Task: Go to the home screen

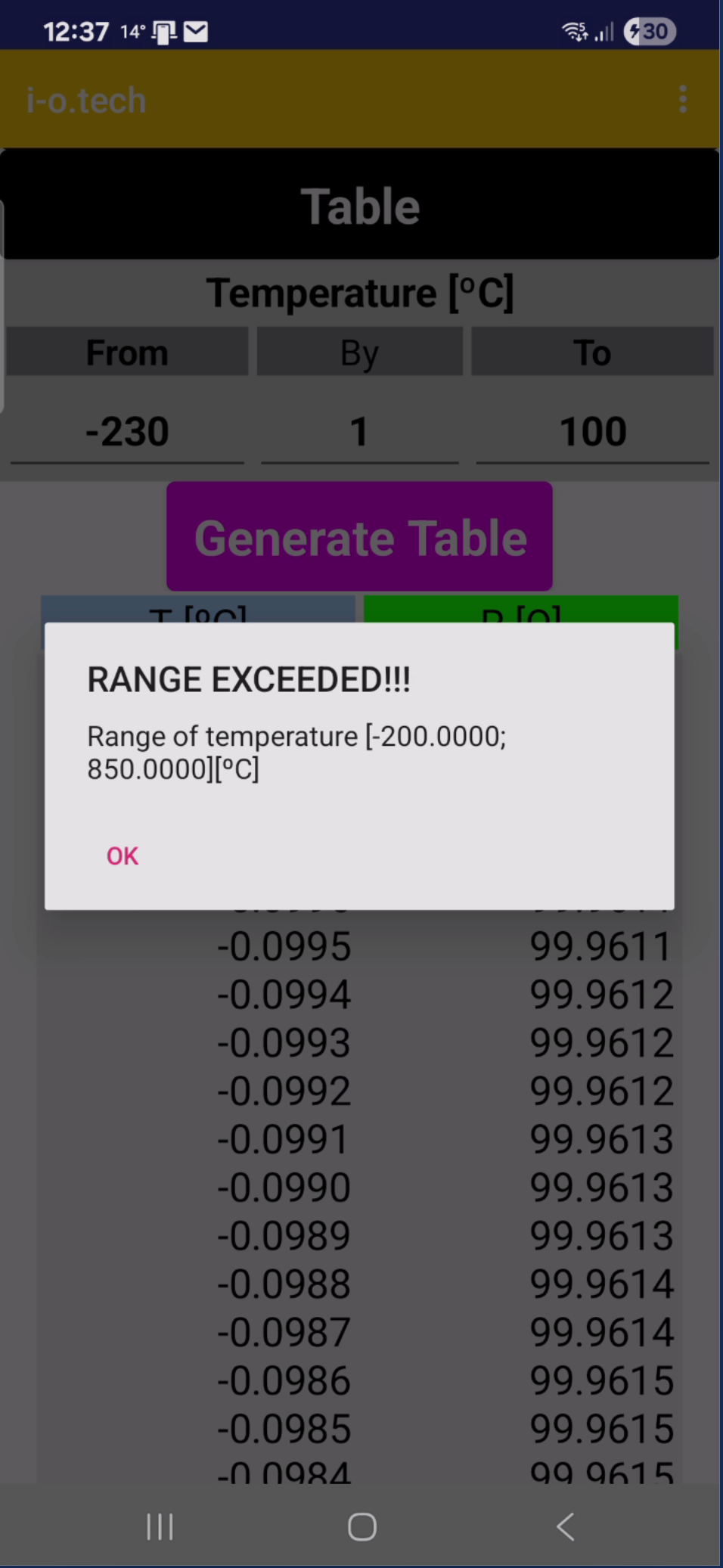Action: click(361, 1526)
